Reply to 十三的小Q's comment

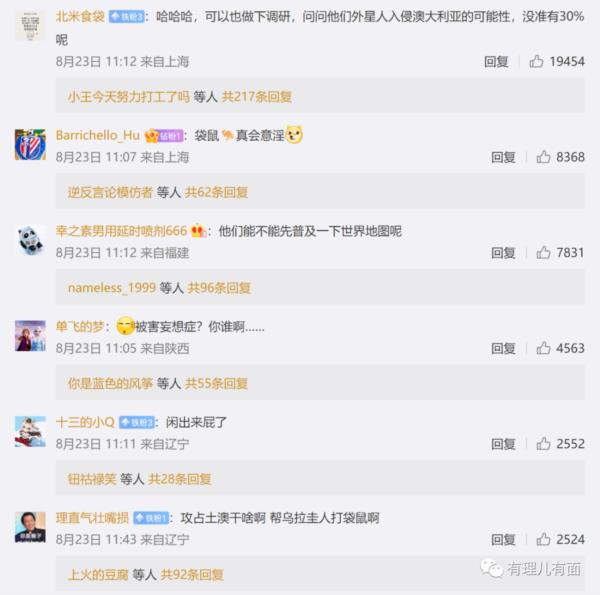click(503, 444)
